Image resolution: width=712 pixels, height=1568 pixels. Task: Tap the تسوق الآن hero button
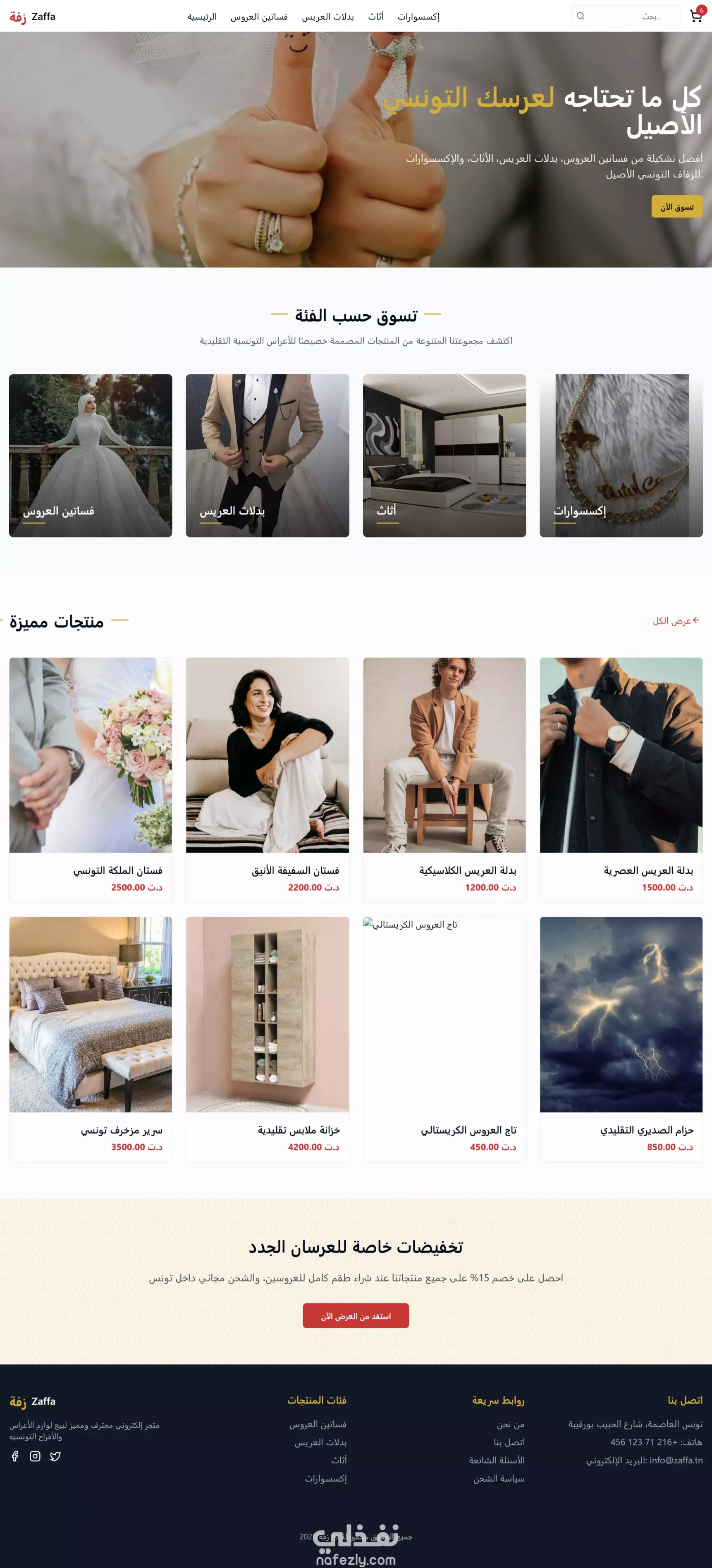pos(677,206)
